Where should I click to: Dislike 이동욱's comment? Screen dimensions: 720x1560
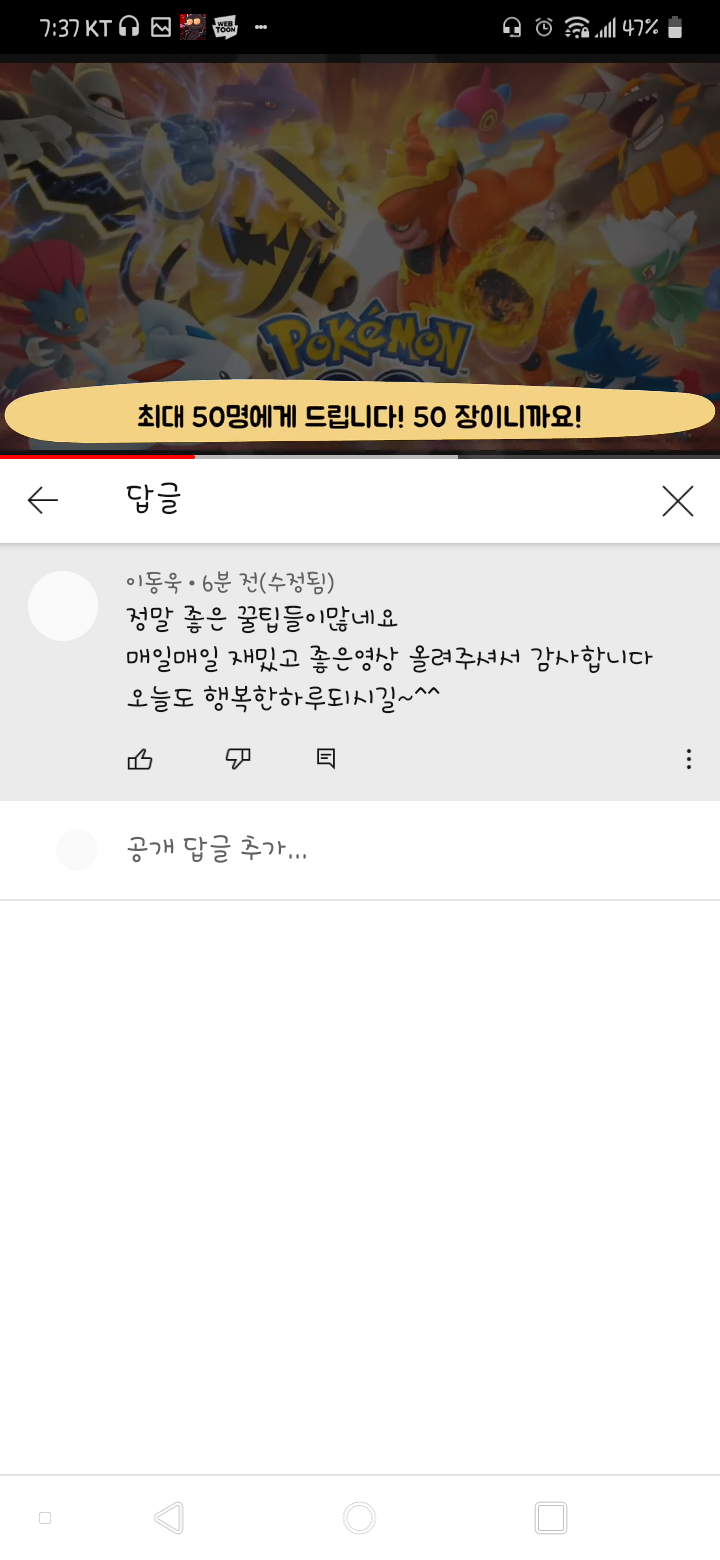pos(238,759)
